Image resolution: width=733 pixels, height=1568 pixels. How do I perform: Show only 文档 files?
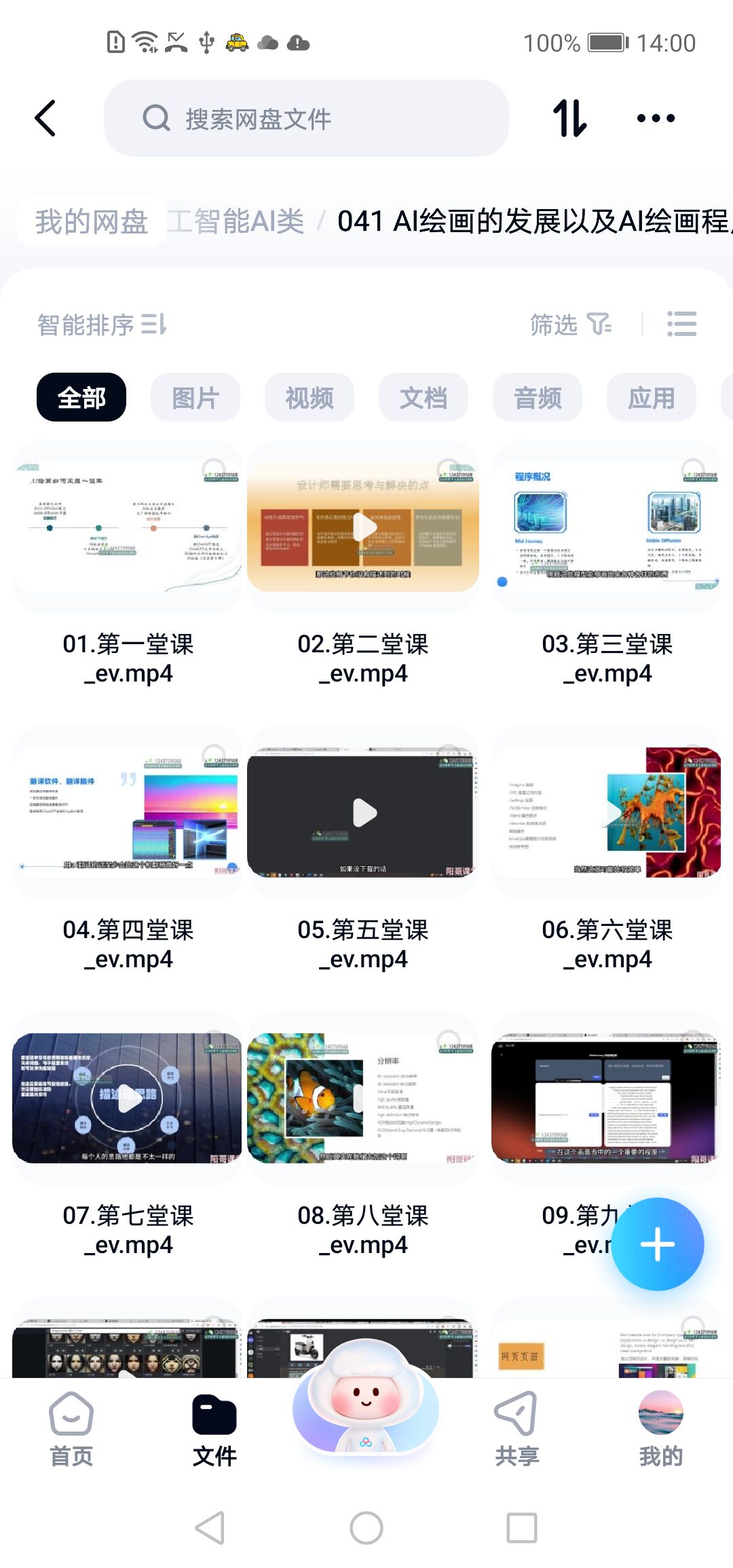pos(424,397)
